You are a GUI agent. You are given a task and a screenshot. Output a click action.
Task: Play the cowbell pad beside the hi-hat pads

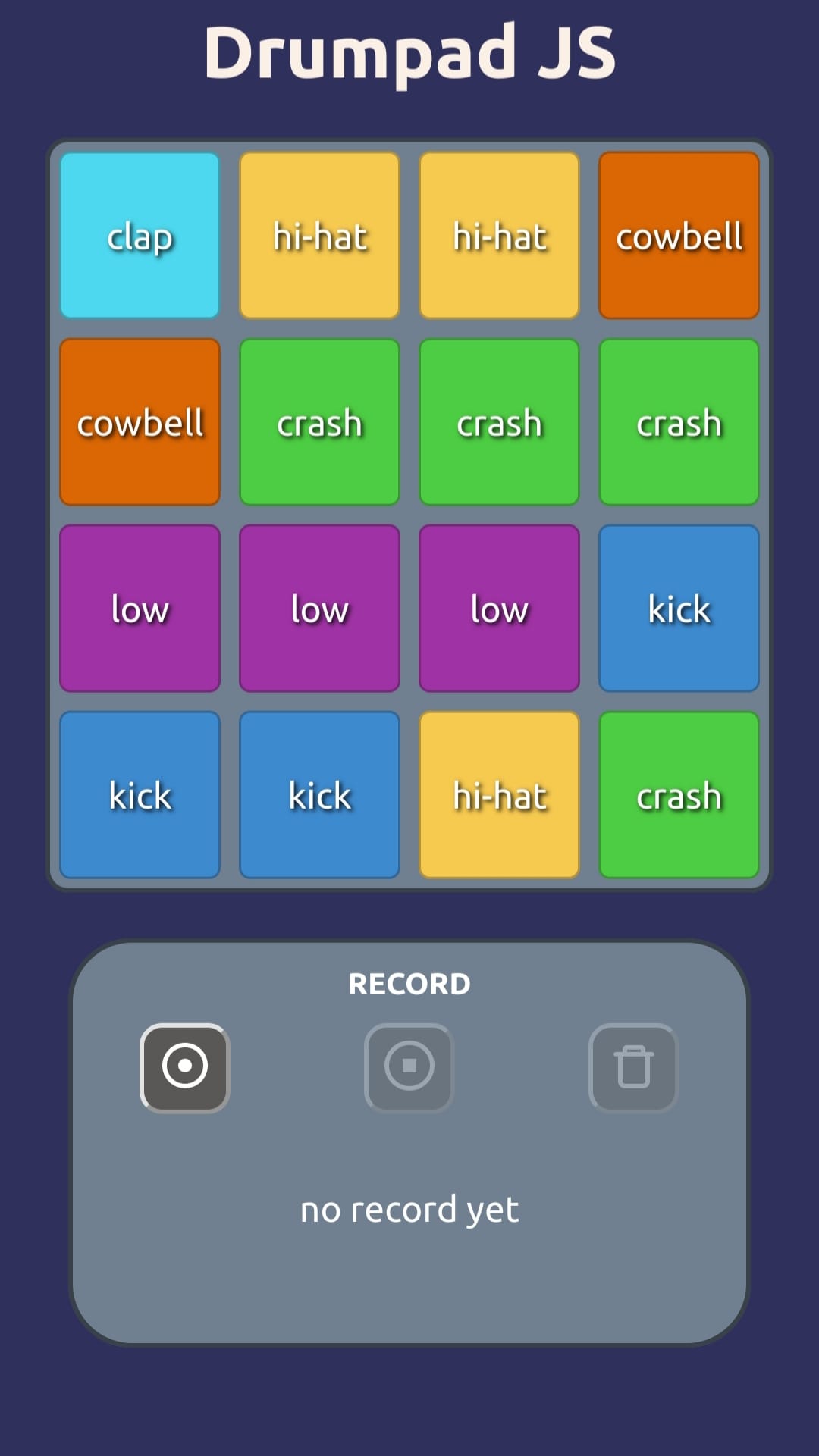679,235
